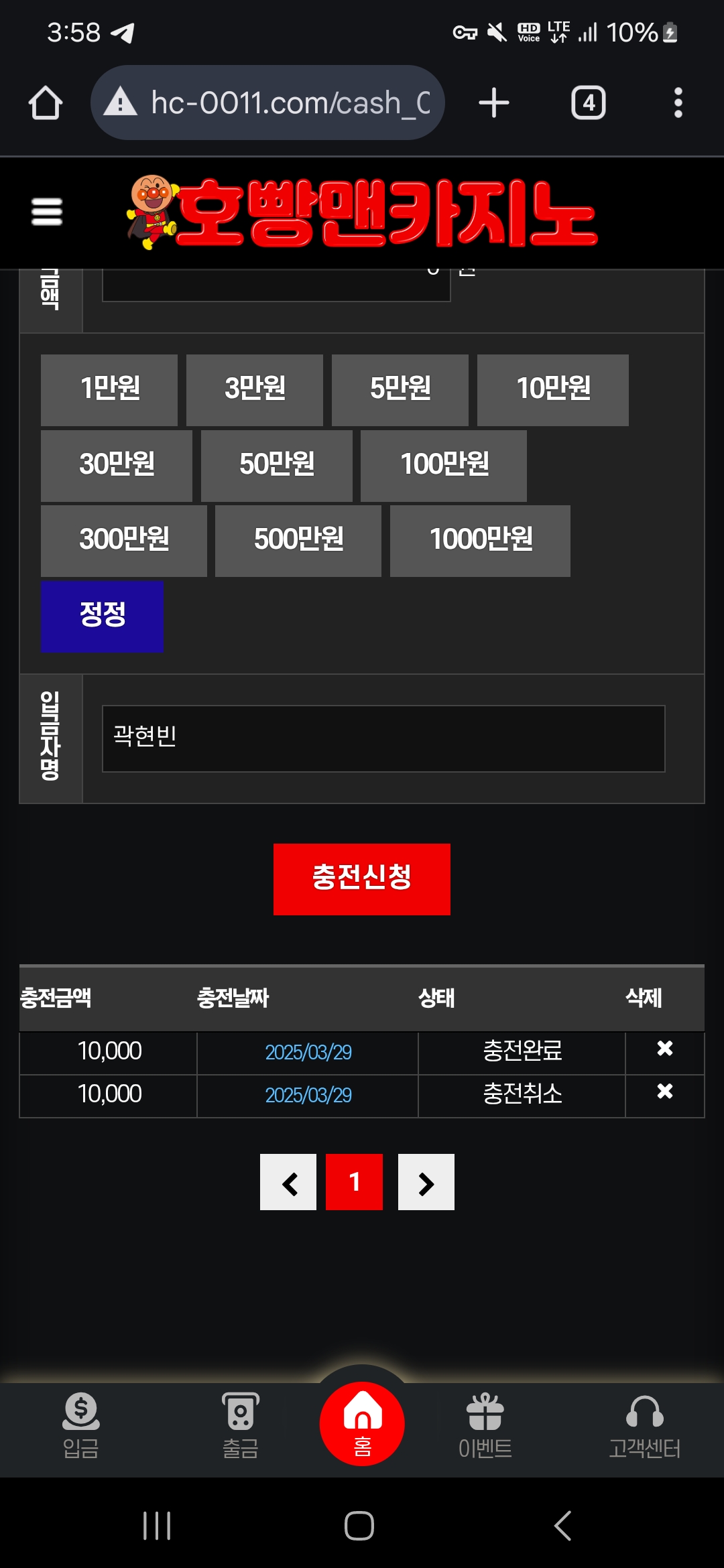Open the hamburger drawer menu
This screenshot has height=1568, width=724.
tap(46, 212)
